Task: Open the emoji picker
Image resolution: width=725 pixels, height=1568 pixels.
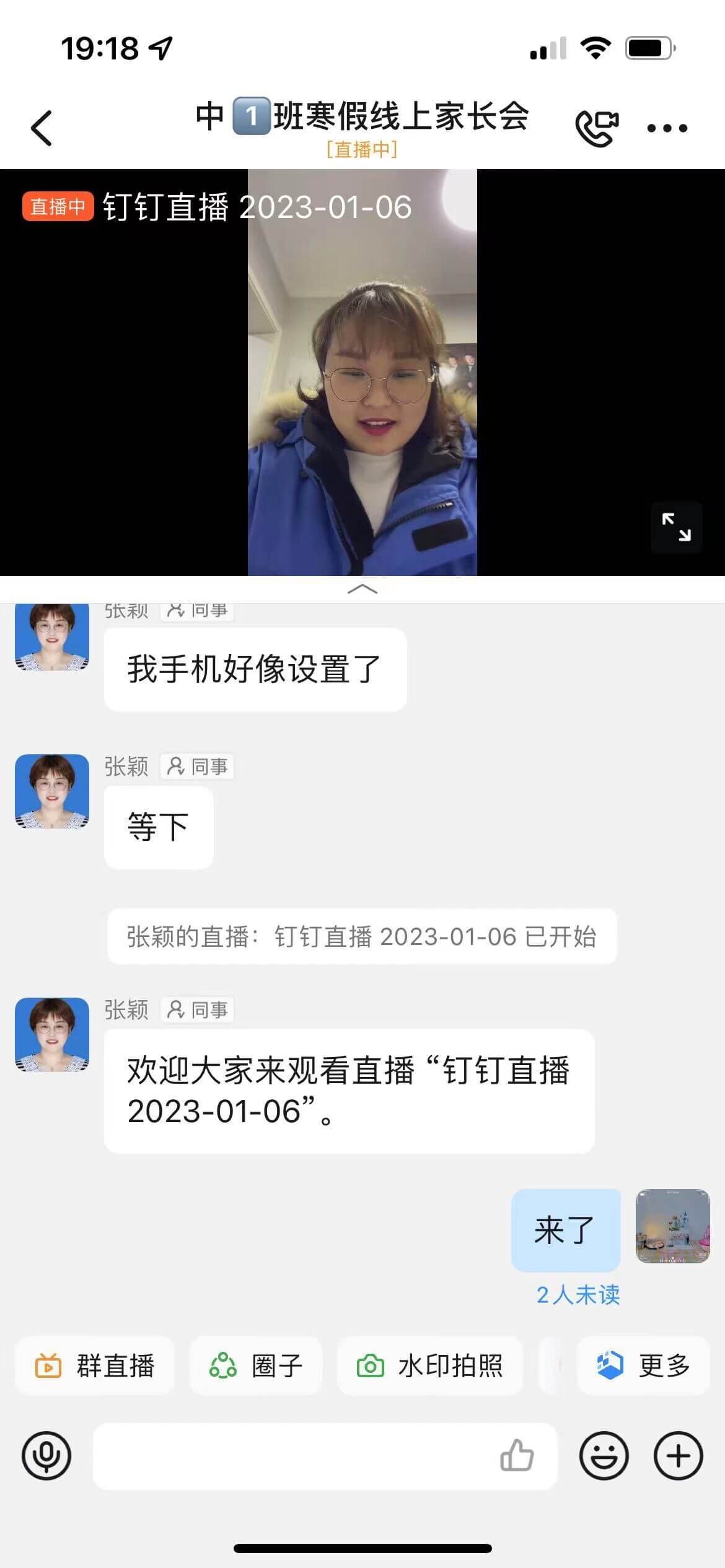Action: [604, 1456]
